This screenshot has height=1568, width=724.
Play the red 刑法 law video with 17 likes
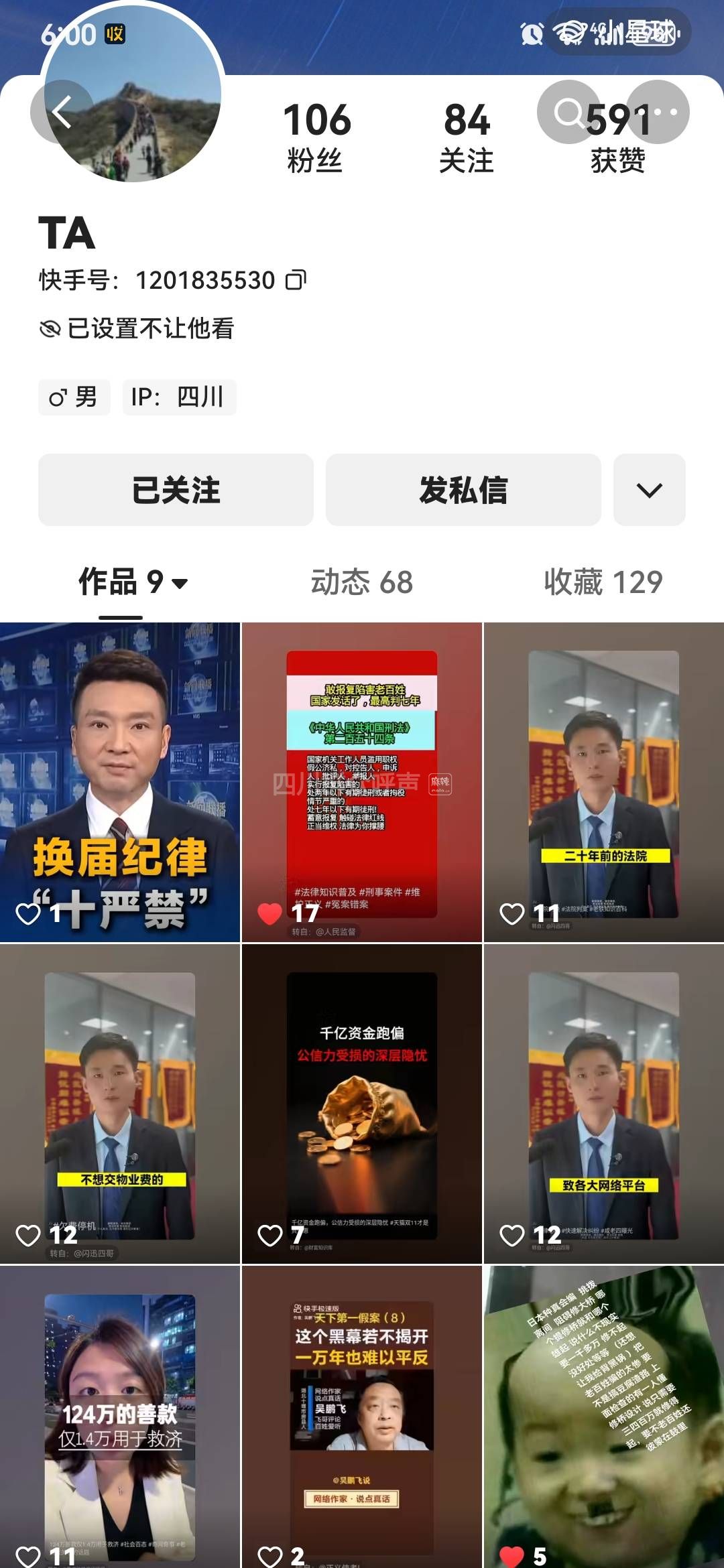click(362, 782)
